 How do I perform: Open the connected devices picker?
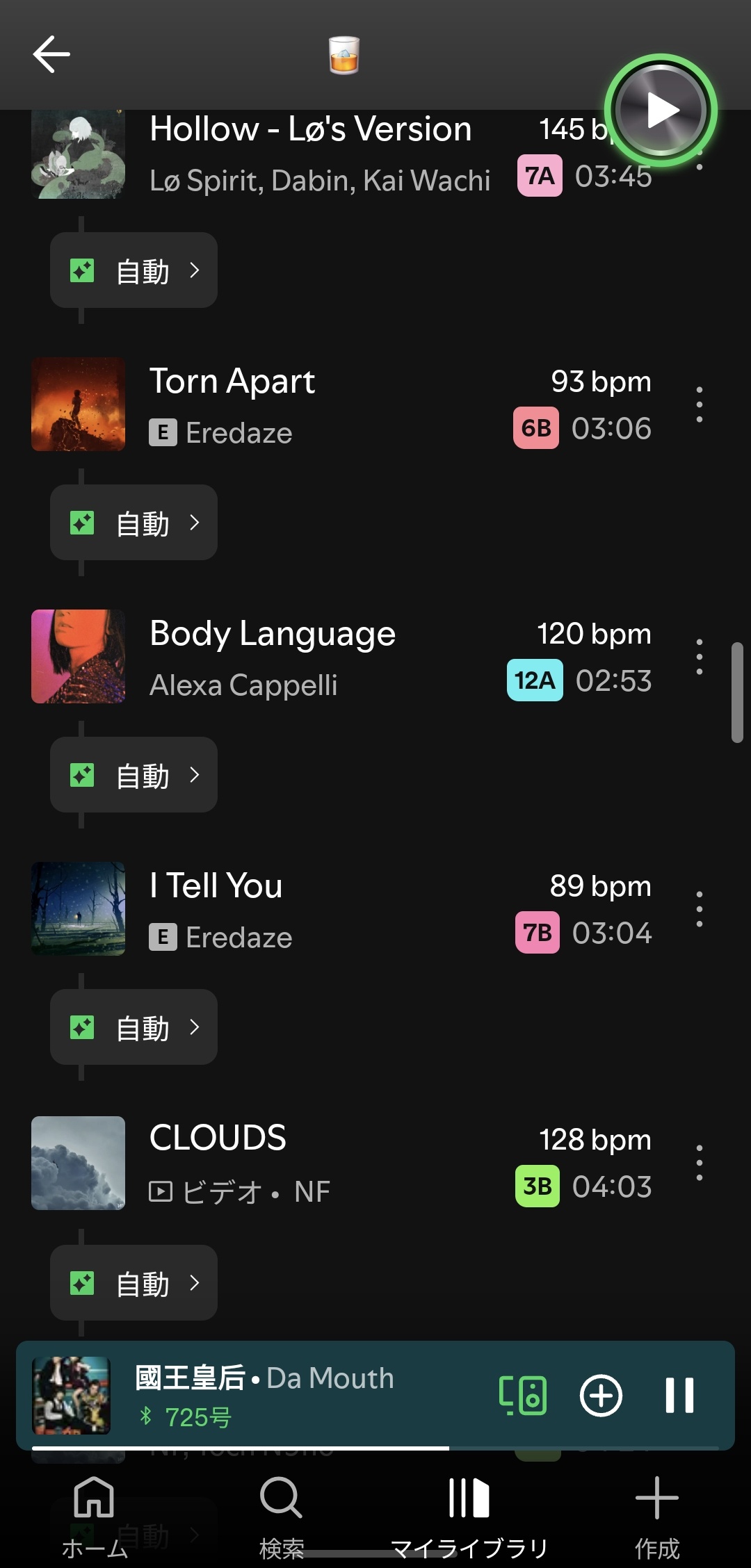(x=523, y=1396)
